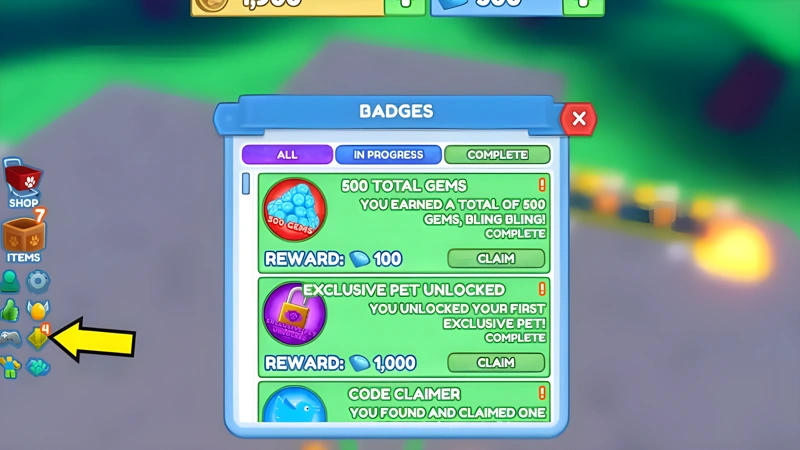Claim the Exclusive Pet Unlocked reward
Viewport: 800px width, 450px height.
coord(496,362)
